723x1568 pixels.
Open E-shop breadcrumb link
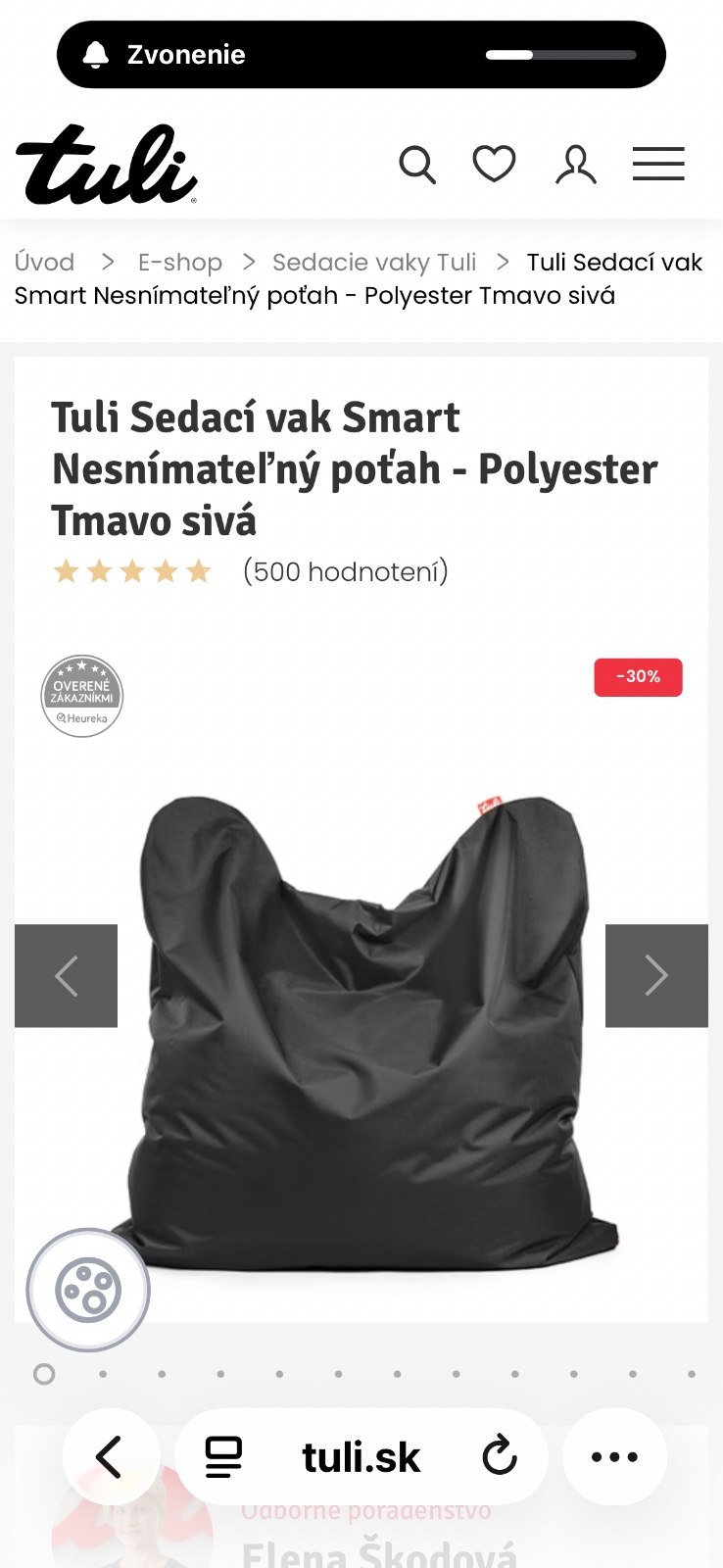[180, 263]
